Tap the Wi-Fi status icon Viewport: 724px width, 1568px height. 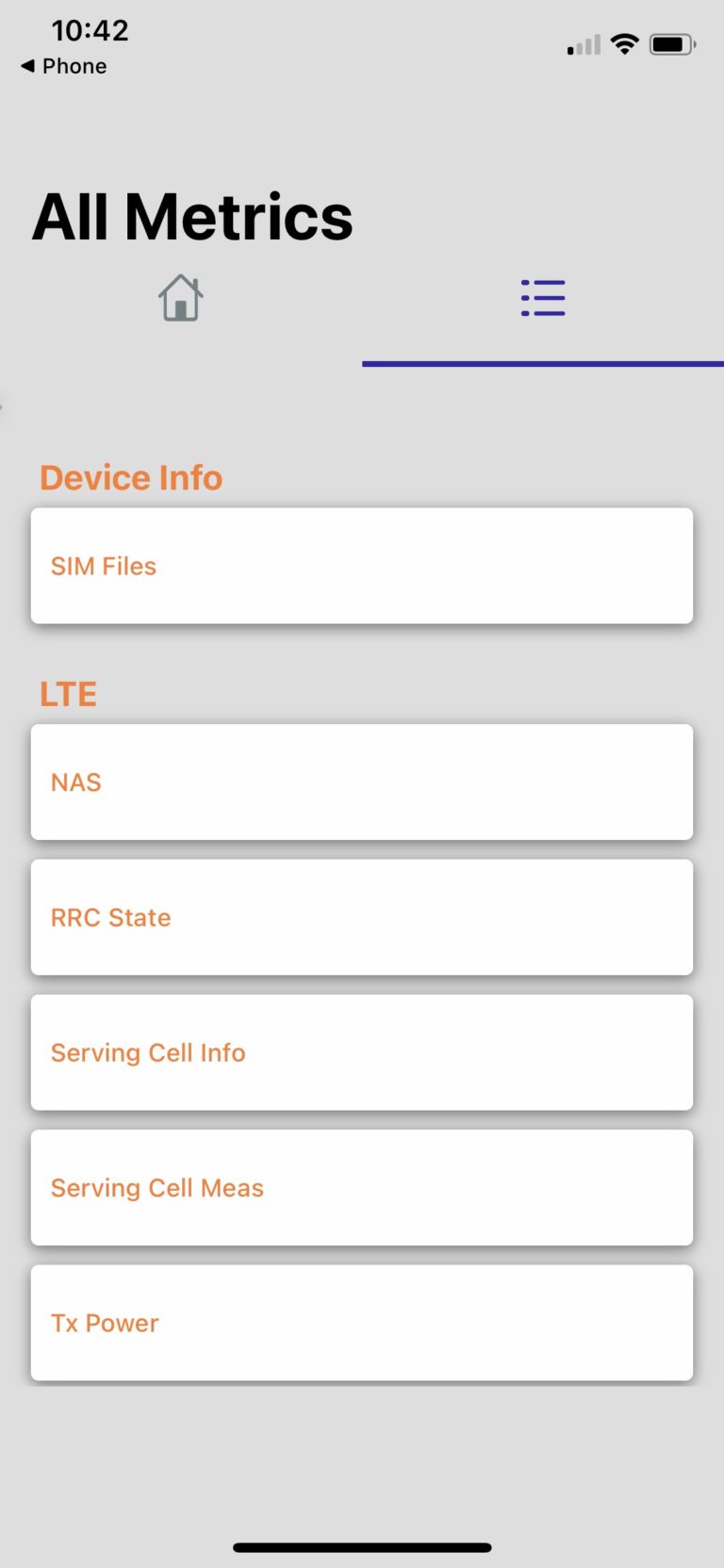(624, 43)
